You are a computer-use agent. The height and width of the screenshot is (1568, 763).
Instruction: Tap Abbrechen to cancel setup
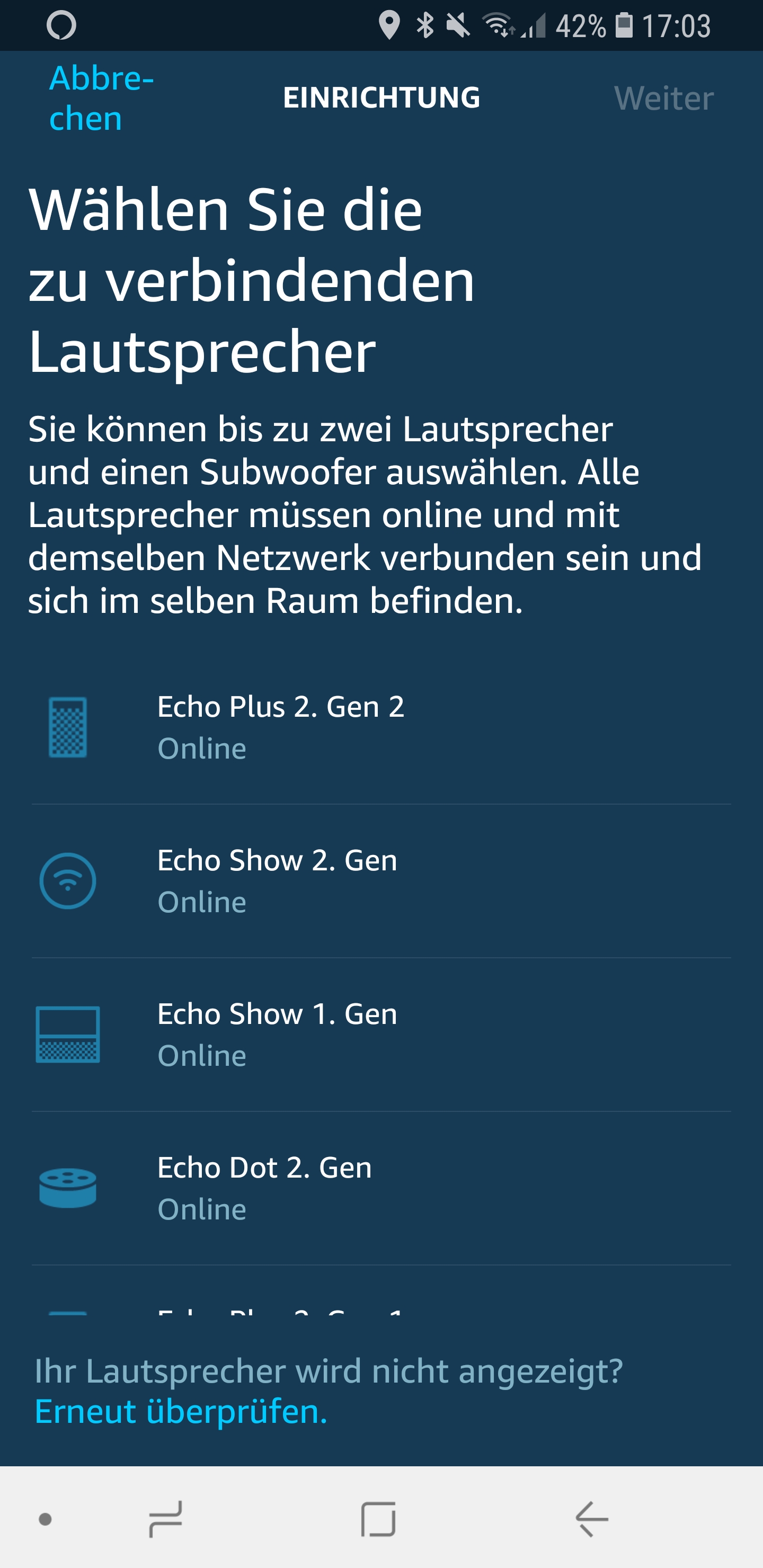click(101, 98)
